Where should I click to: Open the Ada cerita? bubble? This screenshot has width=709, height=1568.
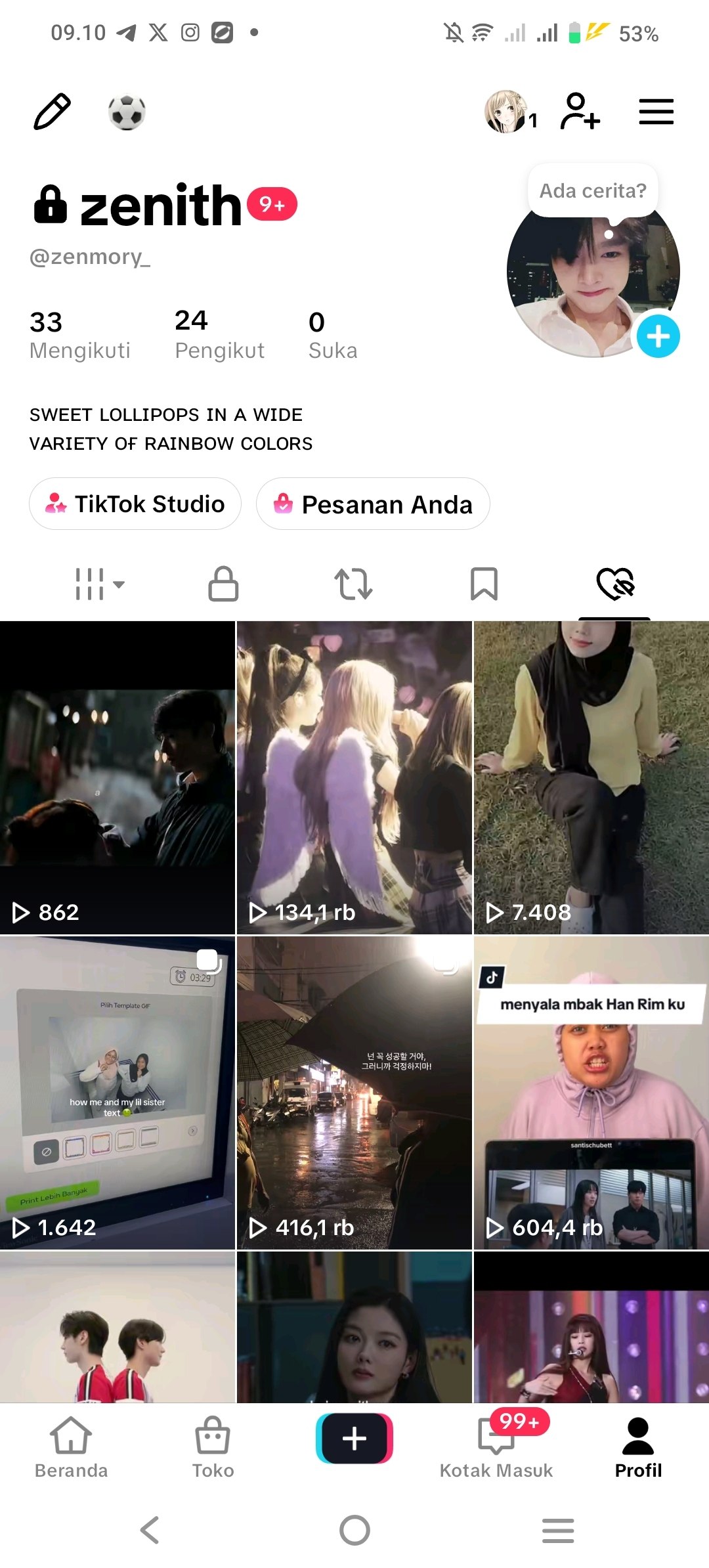pos(593,190)
